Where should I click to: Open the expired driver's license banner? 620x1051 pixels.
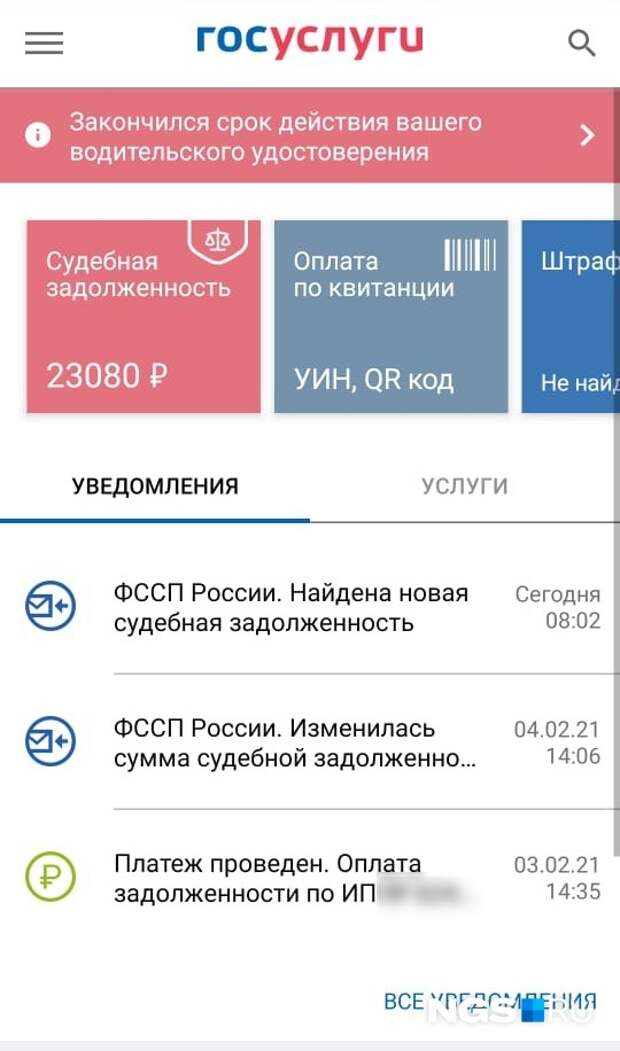pos(308,136)
